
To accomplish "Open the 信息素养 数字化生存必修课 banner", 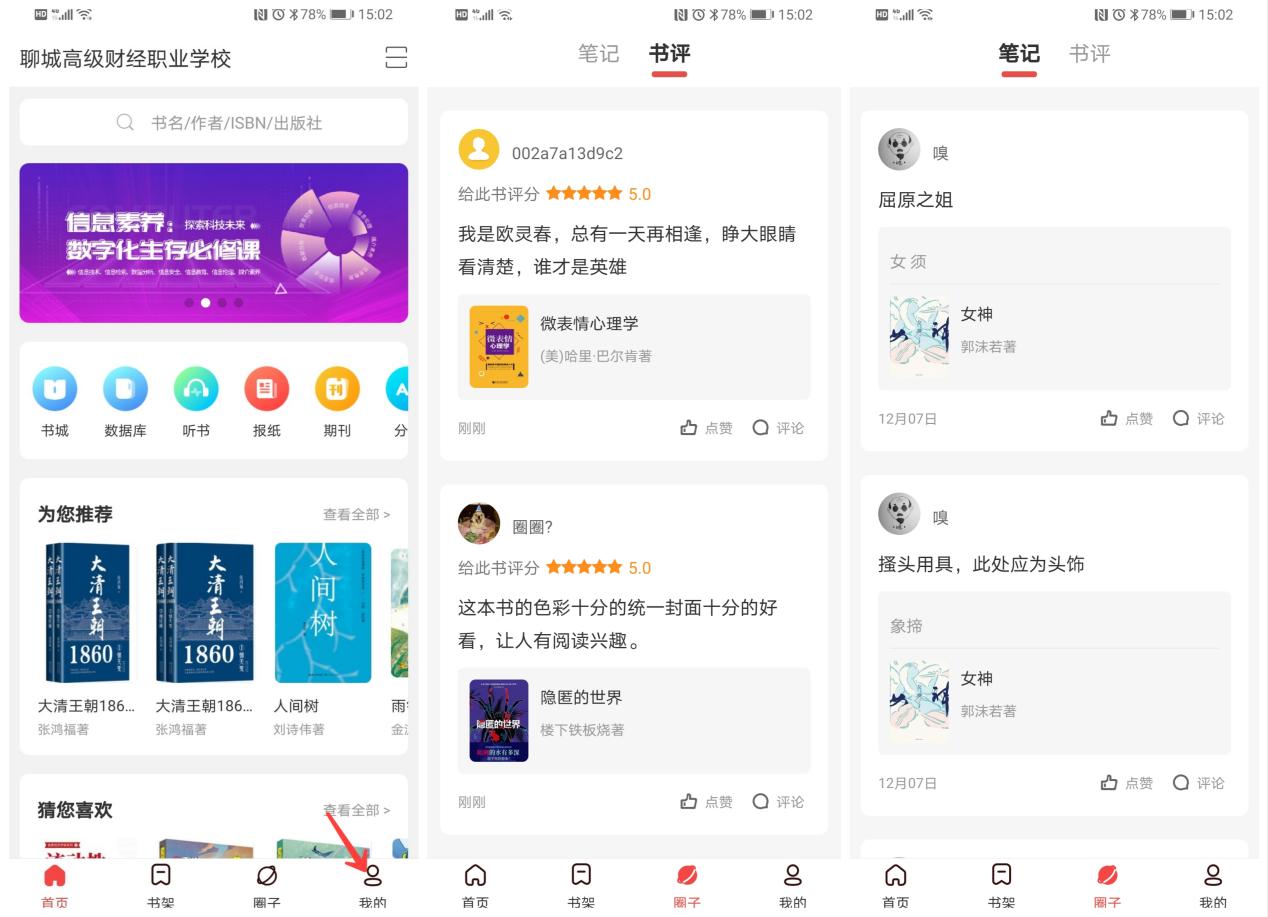I will pos(213,243).
